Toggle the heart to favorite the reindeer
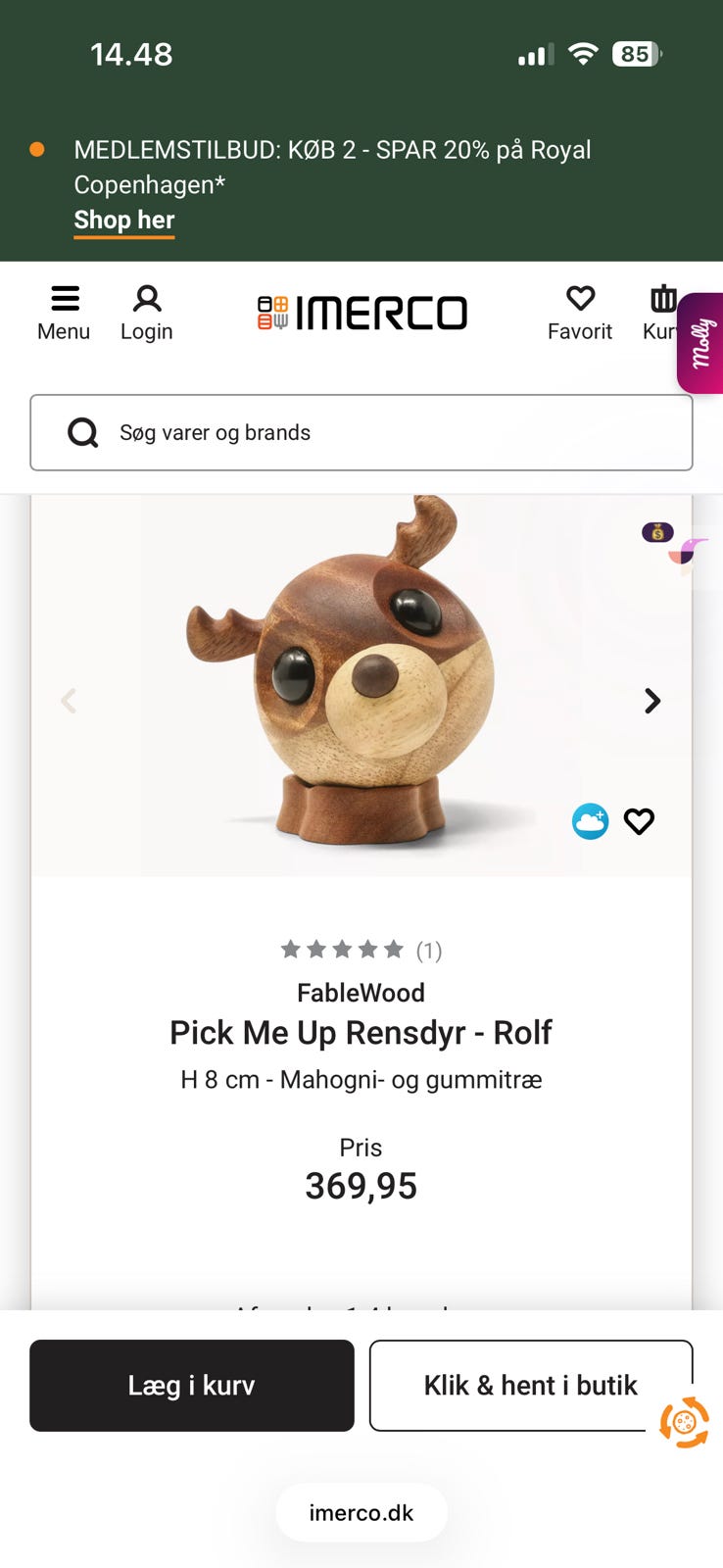The height and width of the screenshot is (1568, 723). point(639,821)
